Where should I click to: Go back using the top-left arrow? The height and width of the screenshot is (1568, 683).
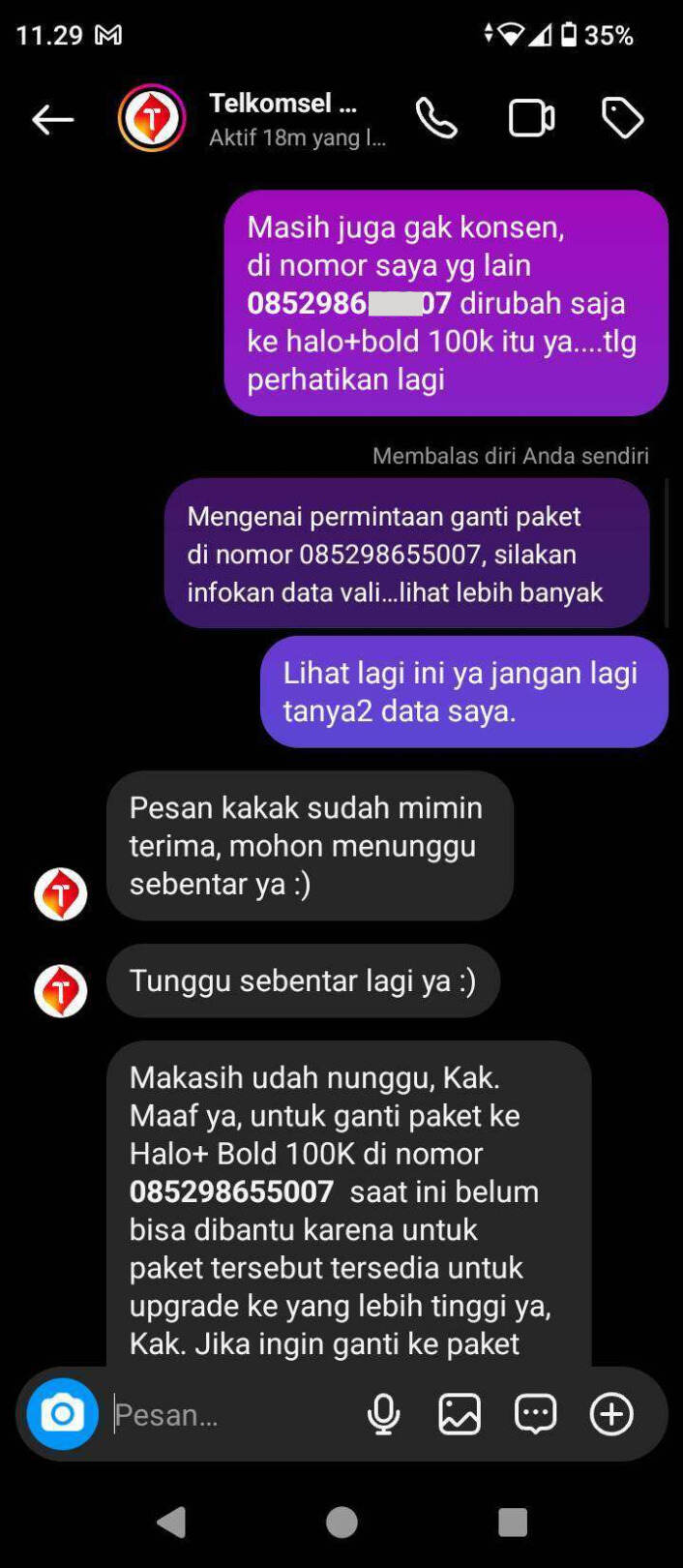click(x=52, y=120)
